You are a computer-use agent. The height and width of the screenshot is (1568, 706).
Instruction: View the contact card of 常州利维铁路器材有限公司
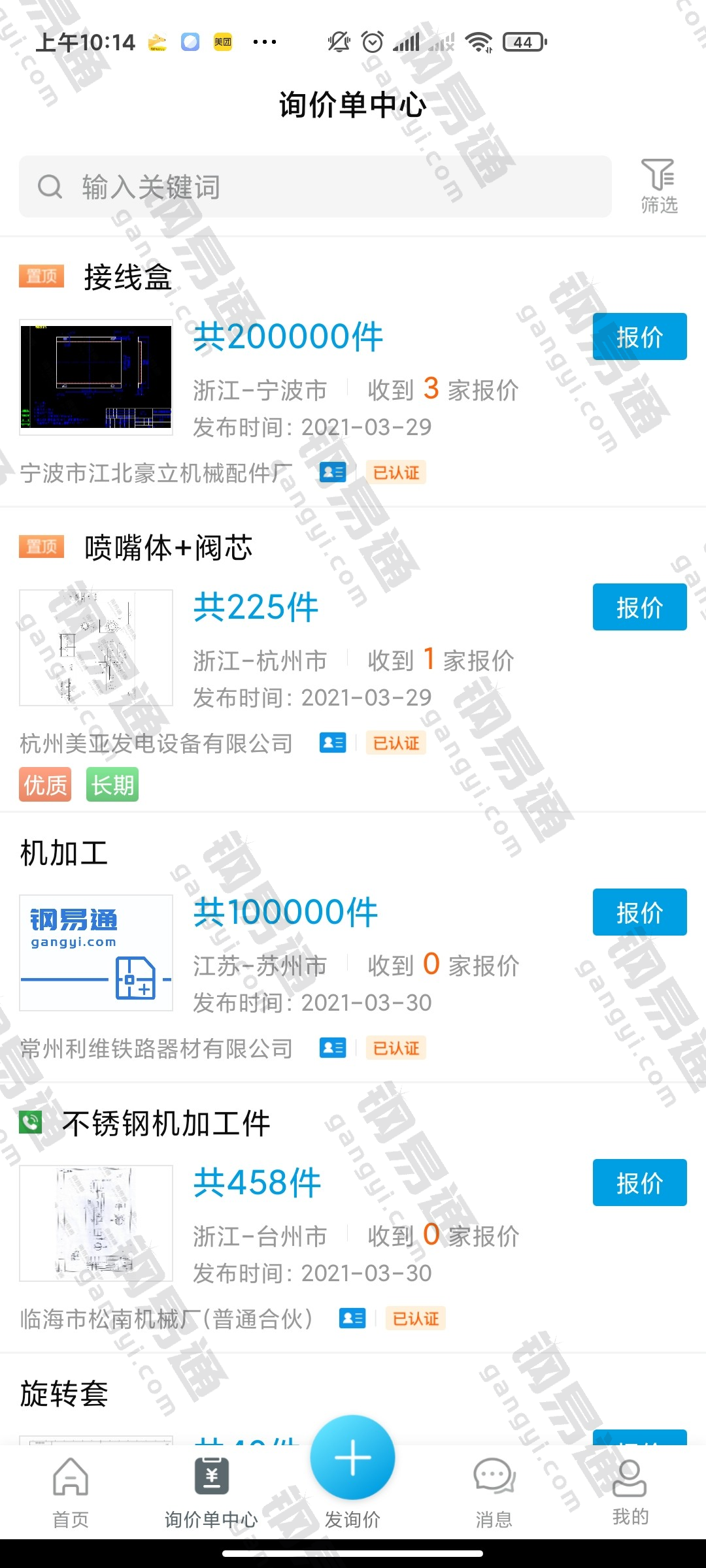click(x=333, y=1048)
